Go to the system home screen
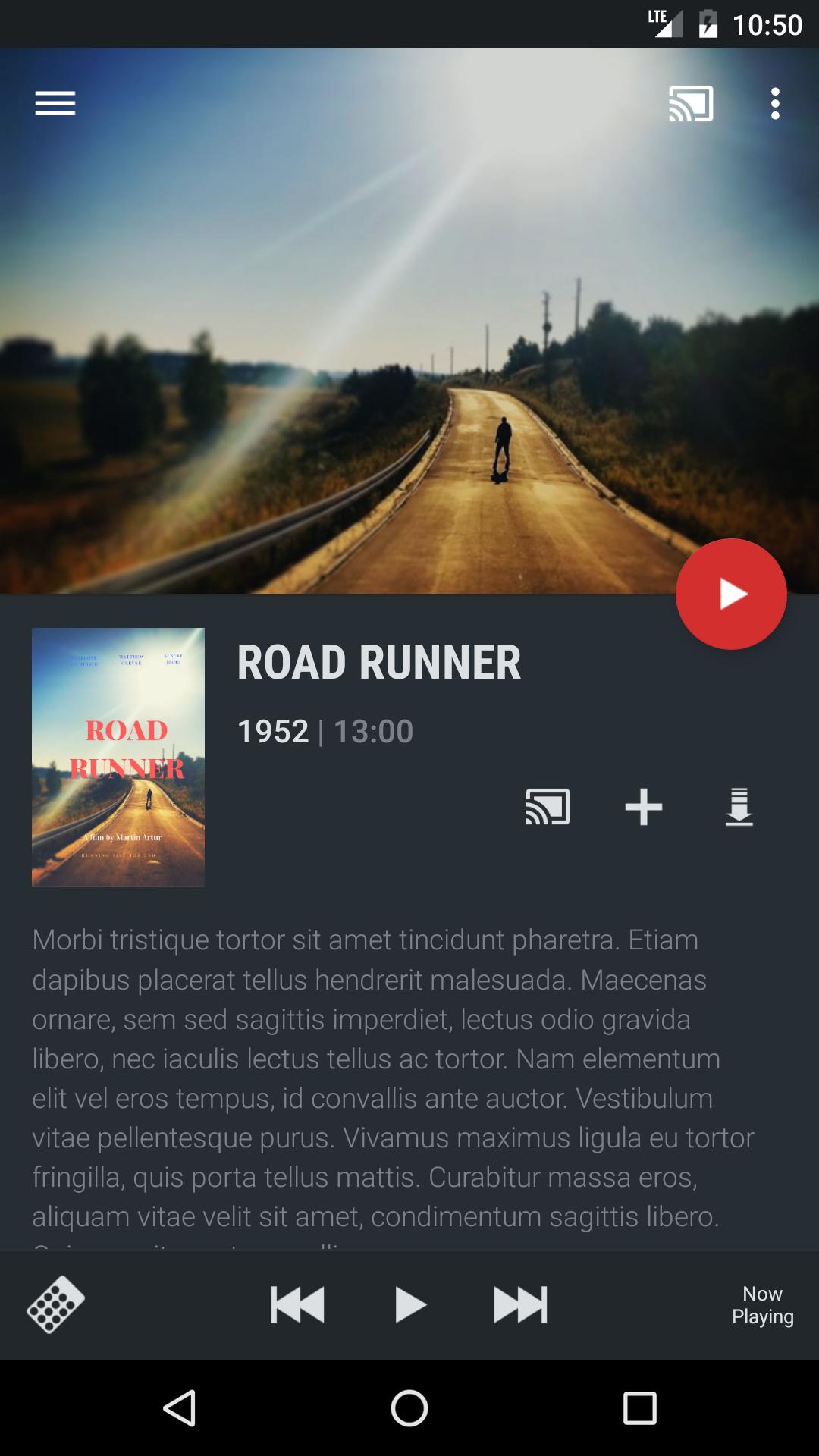The width and height of the screenshot is (819, 1456). click(409, 1408)
